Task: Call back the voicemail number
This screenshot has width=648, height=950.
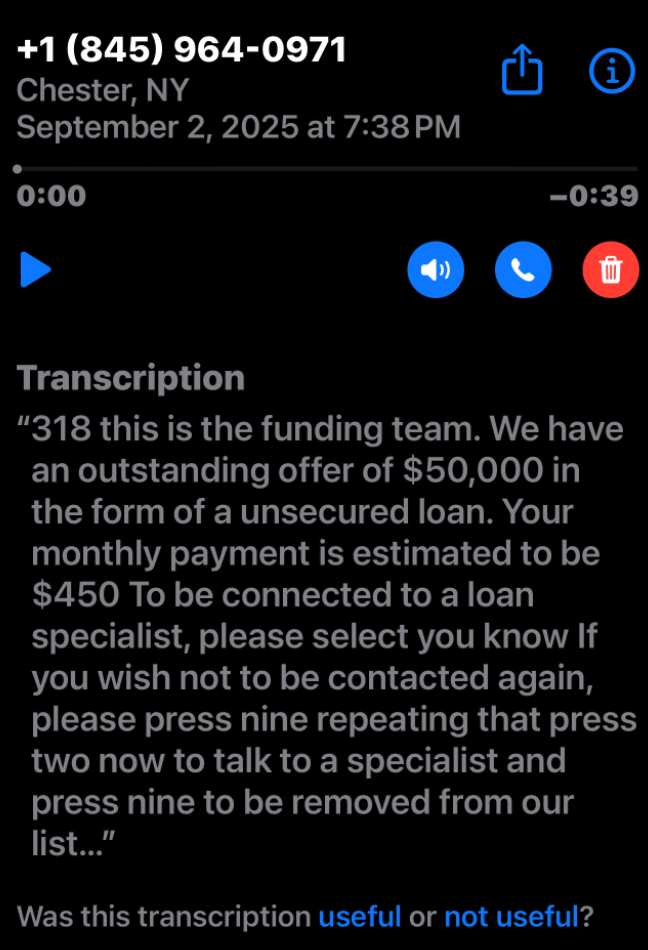Action: coord(523,270)
